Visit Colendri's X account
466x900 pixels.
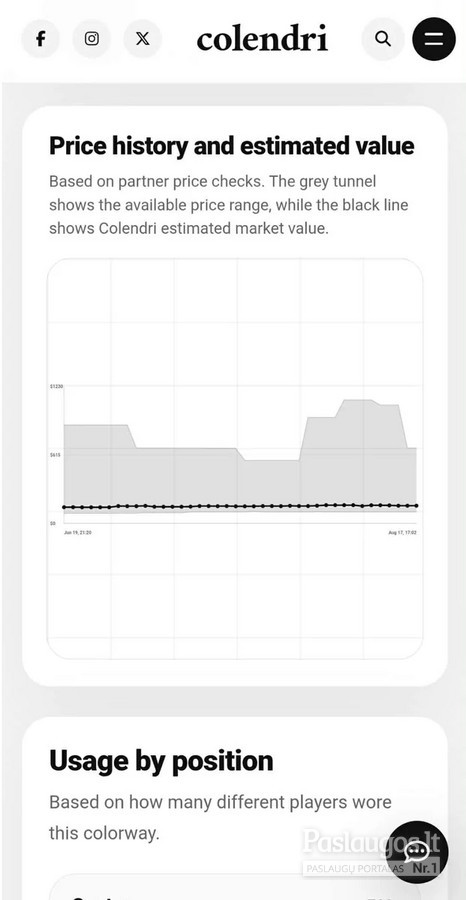click(x=142, y=38)
